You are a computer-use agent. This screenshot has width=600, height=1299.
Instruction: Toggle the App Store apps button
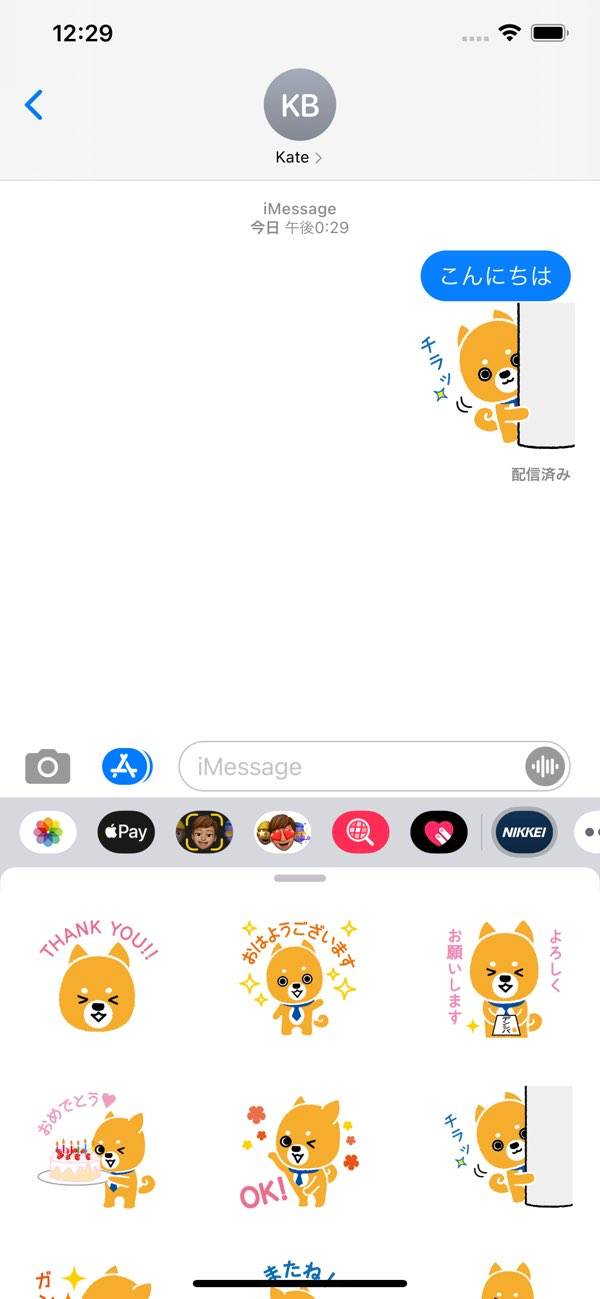click(126, 767)
